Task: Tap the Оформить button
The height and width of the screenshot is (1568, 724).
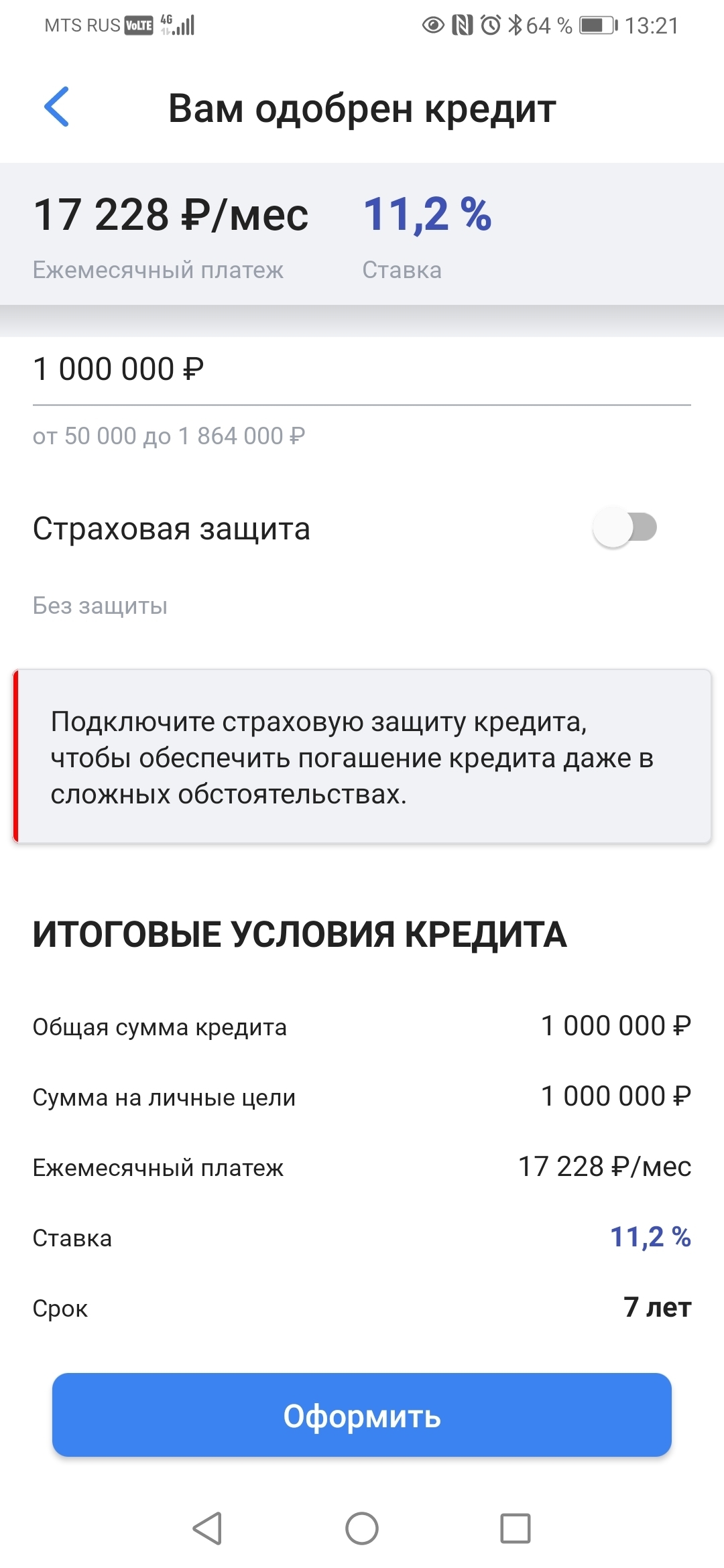Action: [362, 1415]
